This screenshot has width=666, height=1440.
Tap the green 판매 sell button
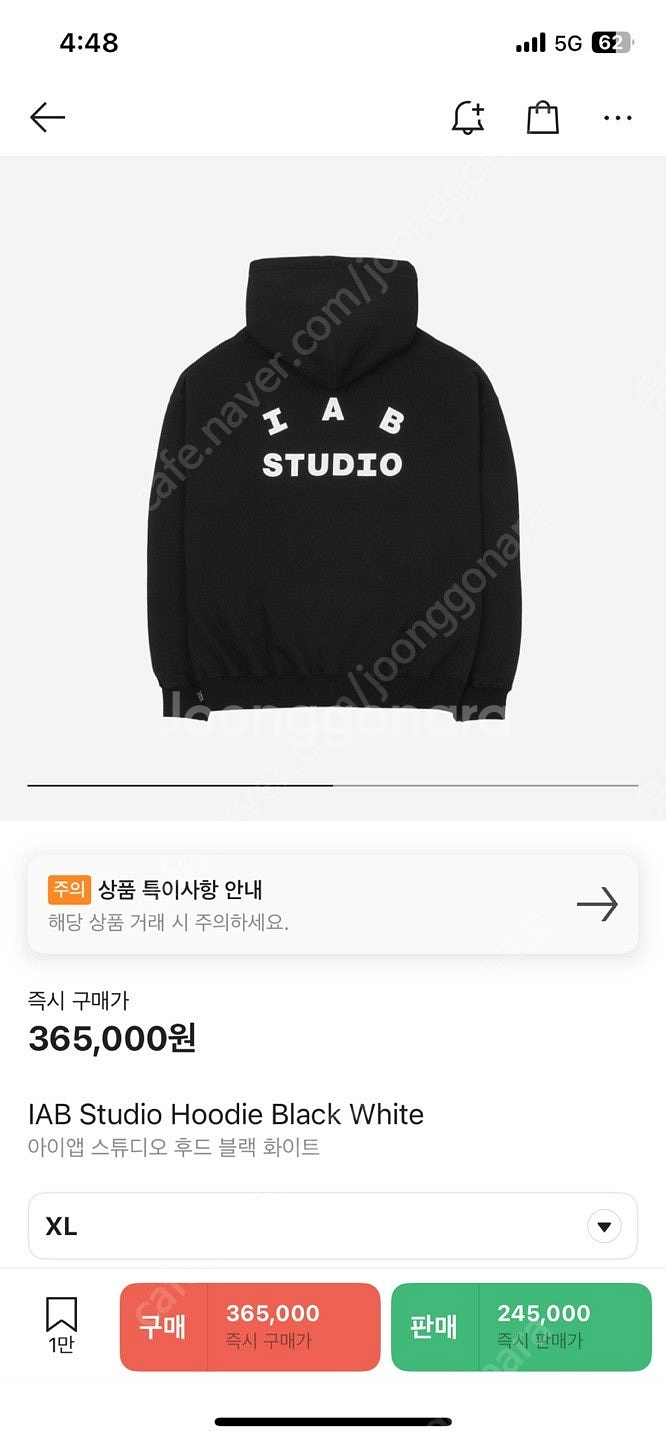click(521, 1326)
